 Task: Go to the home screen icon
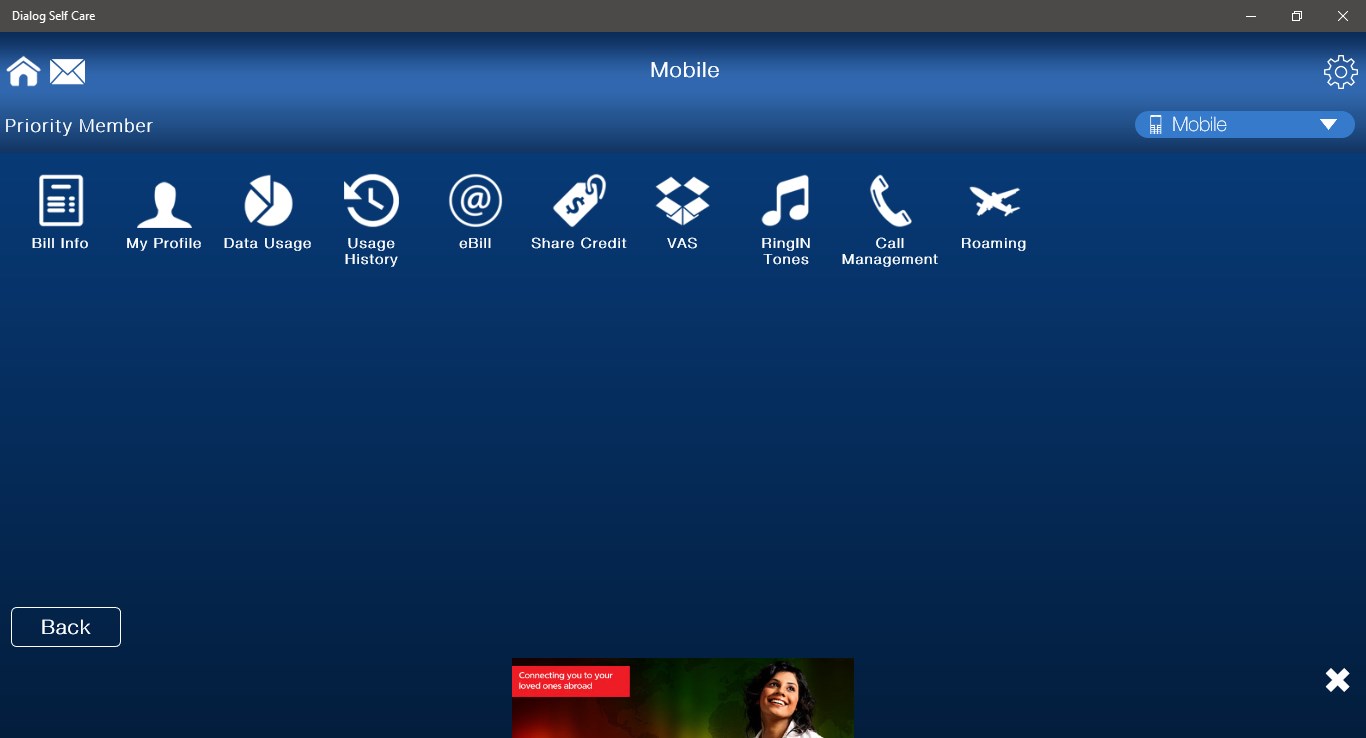pyautogui.click(x=23, y=71)
